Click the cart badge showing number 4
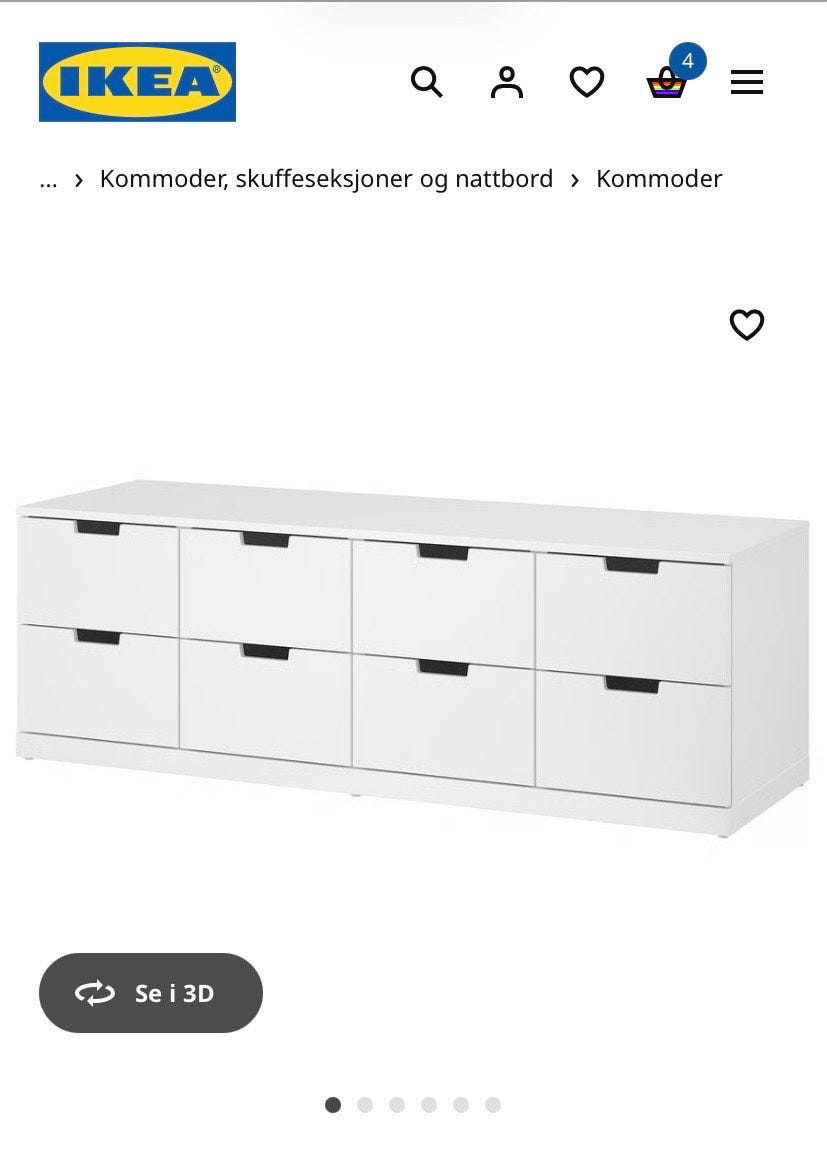The width and height of the screenshot is (827, 1153). [x=687, y=61]
